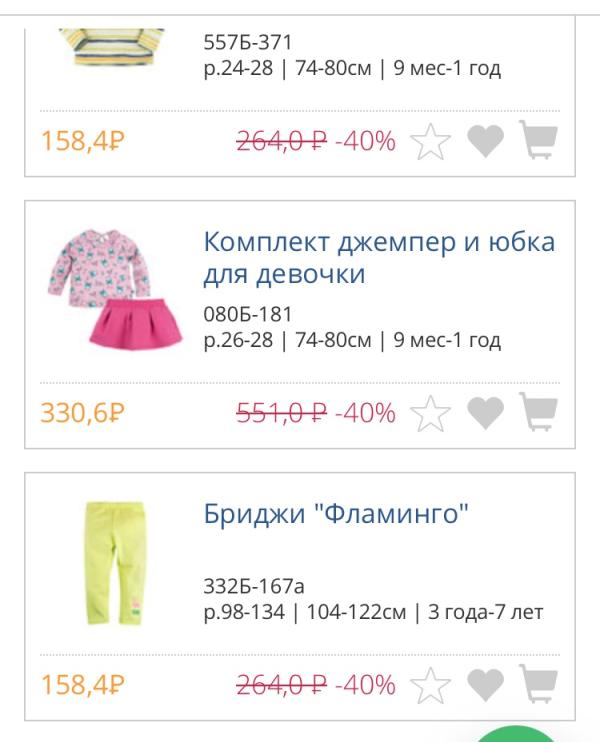Tap the heart for Бриджи "Фламинго"
The image size is (600, 742).
click(486, 686)
